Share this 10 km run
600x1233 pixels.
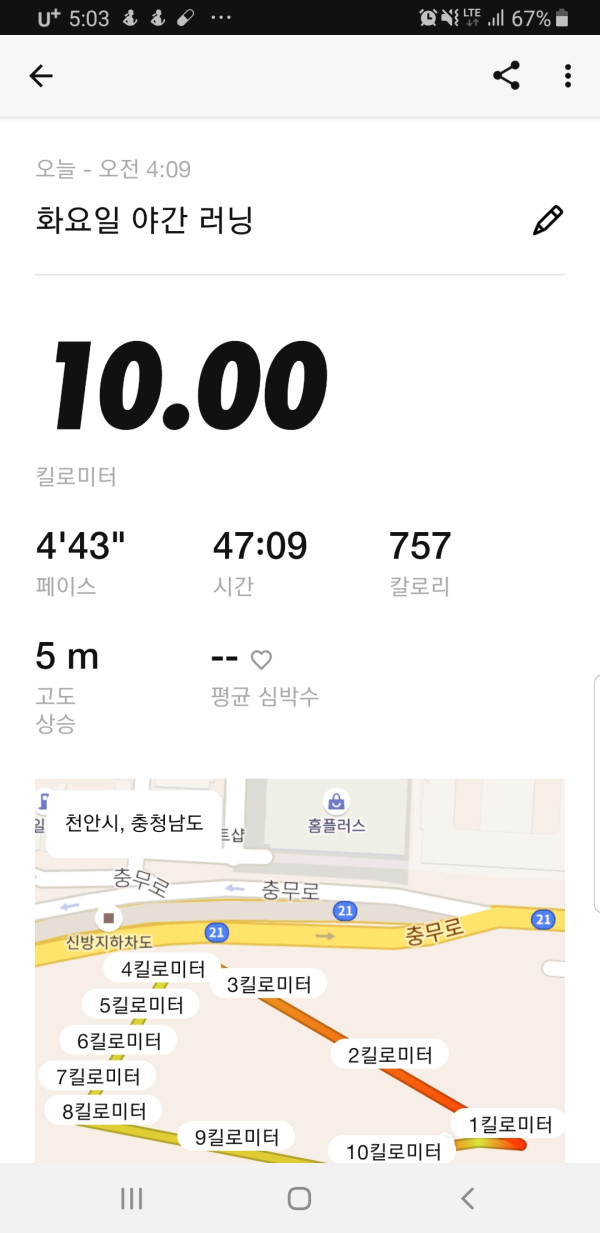pos(507,76)
